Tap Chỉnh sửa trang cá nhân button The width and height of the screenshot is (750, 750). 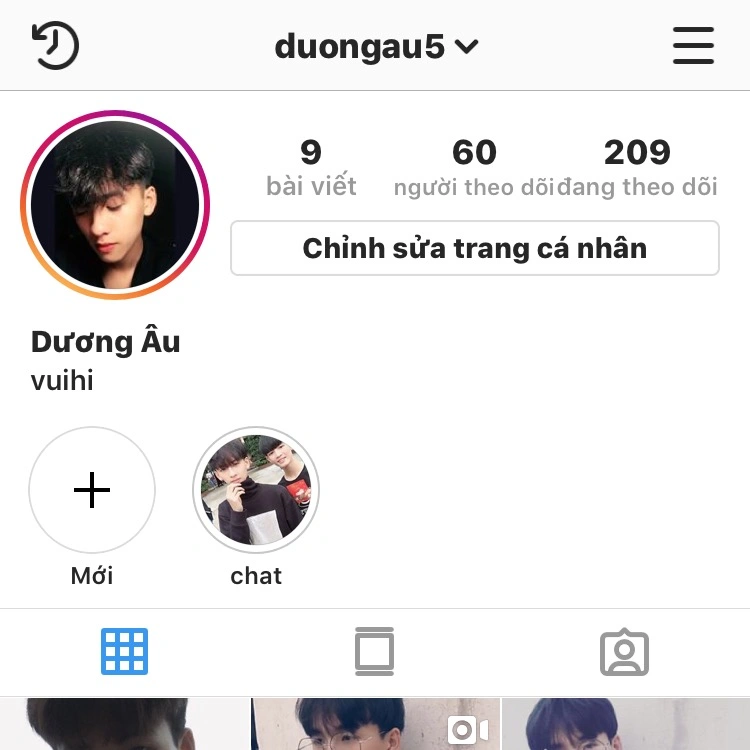coord(474,248)
